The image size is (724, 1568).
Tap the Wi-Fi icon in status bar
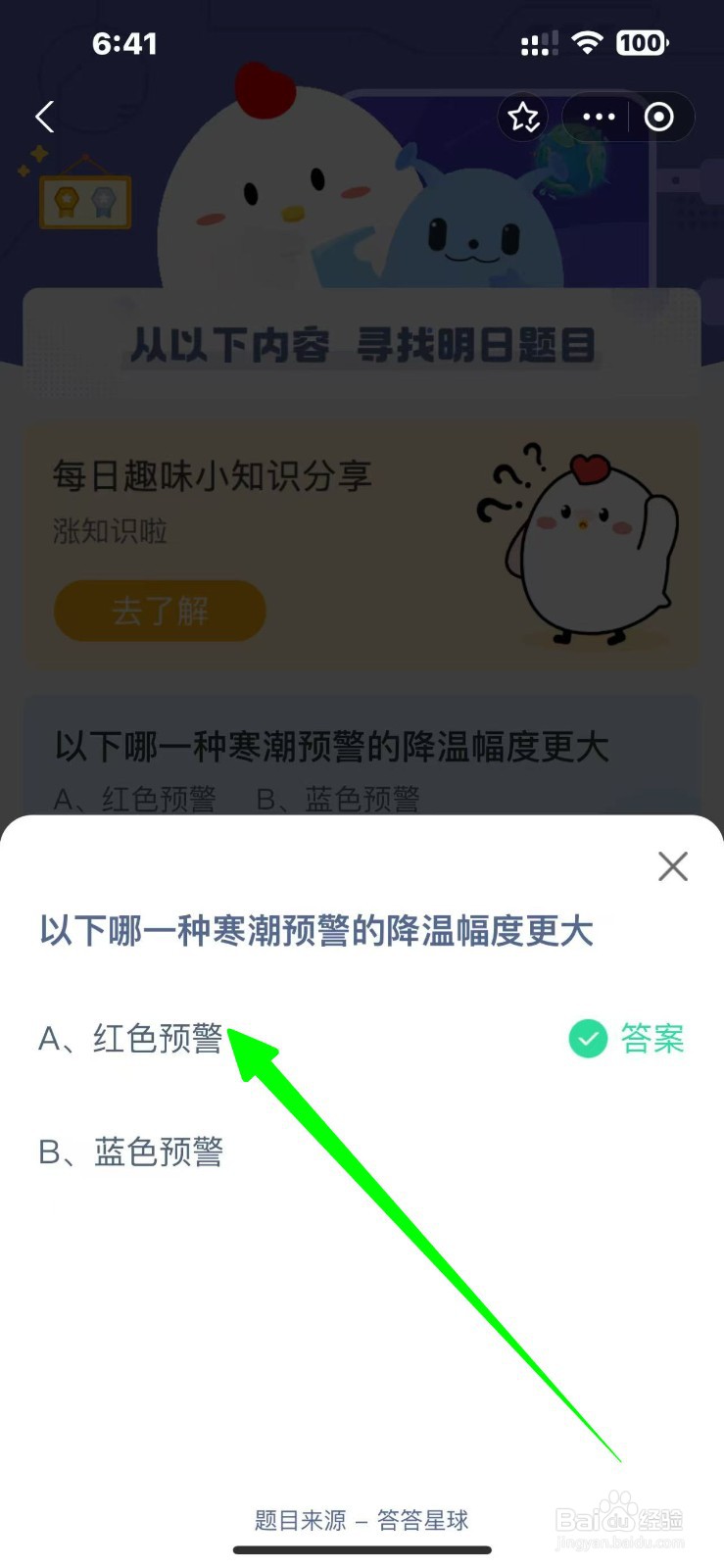coord(589,42)
